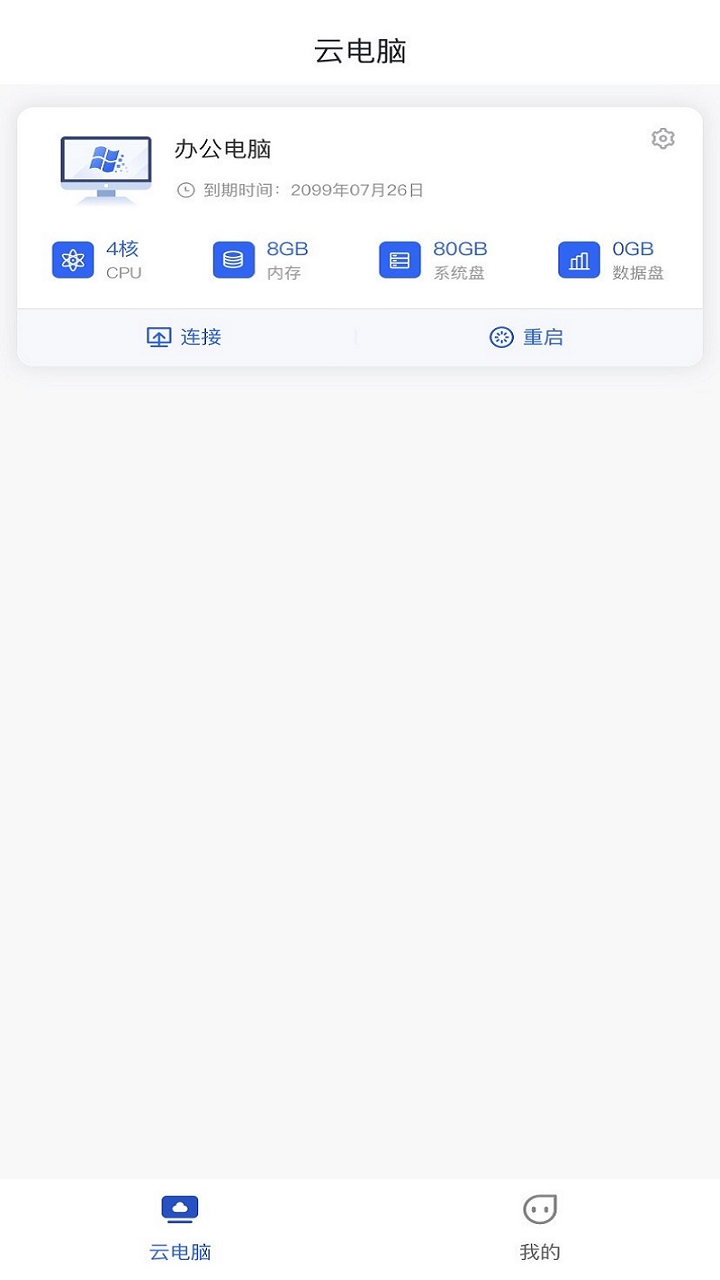Click the 4核 CPU label
The height and width of the screenshot is (1280, 720).
click(x=121, y=249)
